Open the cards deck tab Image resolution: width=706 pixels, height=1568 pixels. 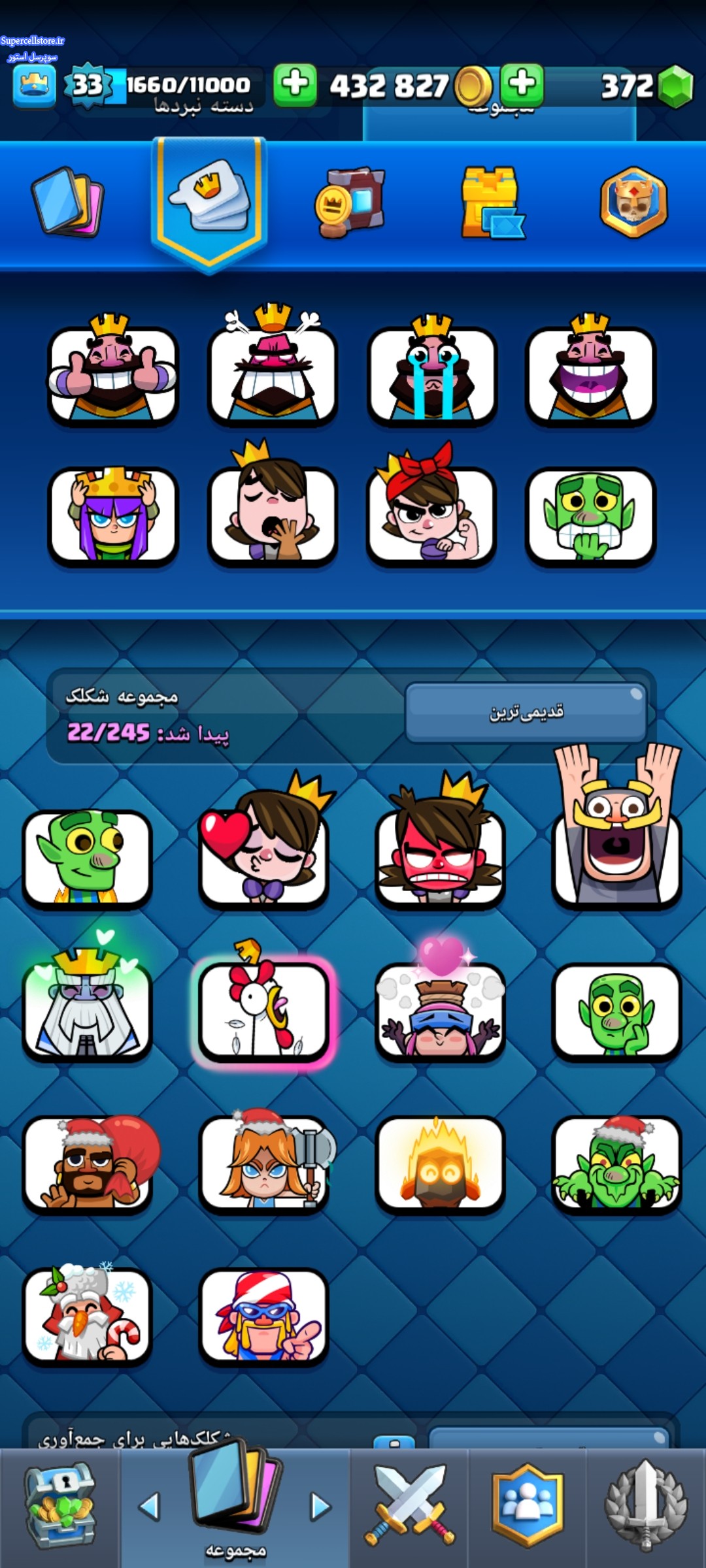click(68, 202)
